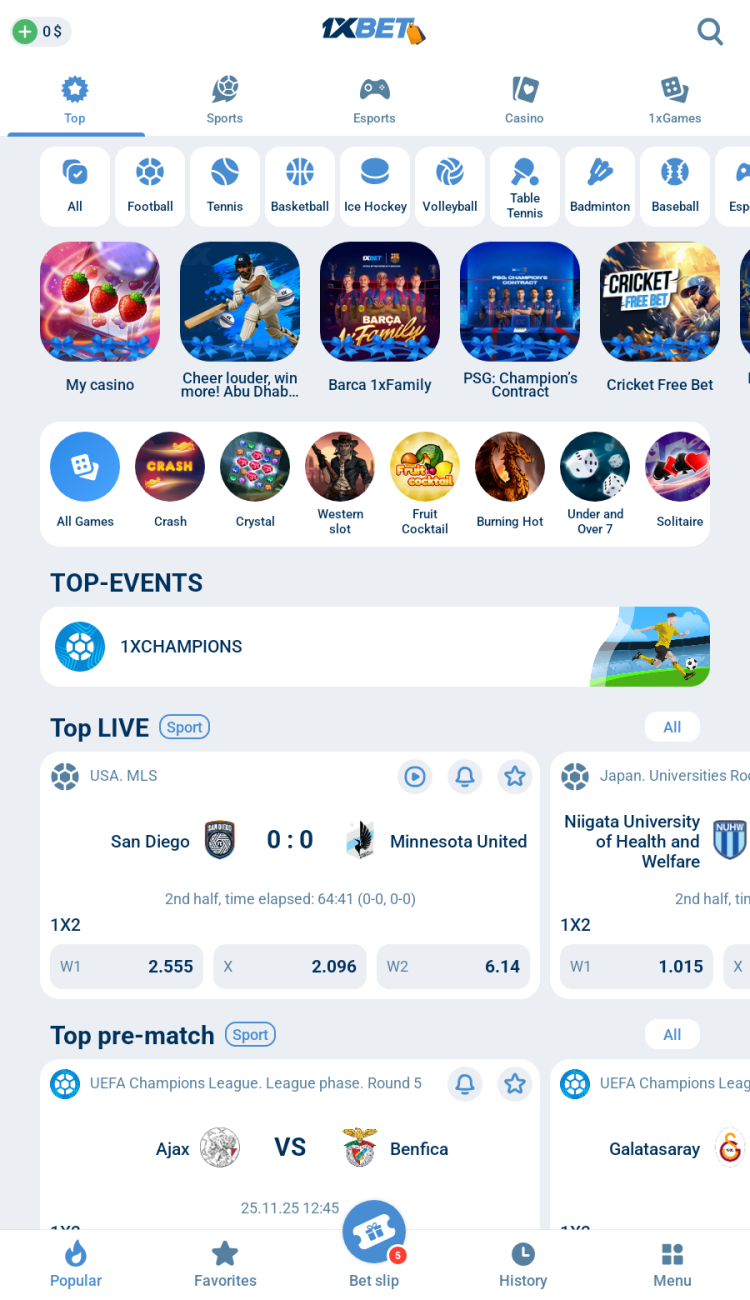
Task: Select the Ice Hockey chip
Action: [375, 186]
